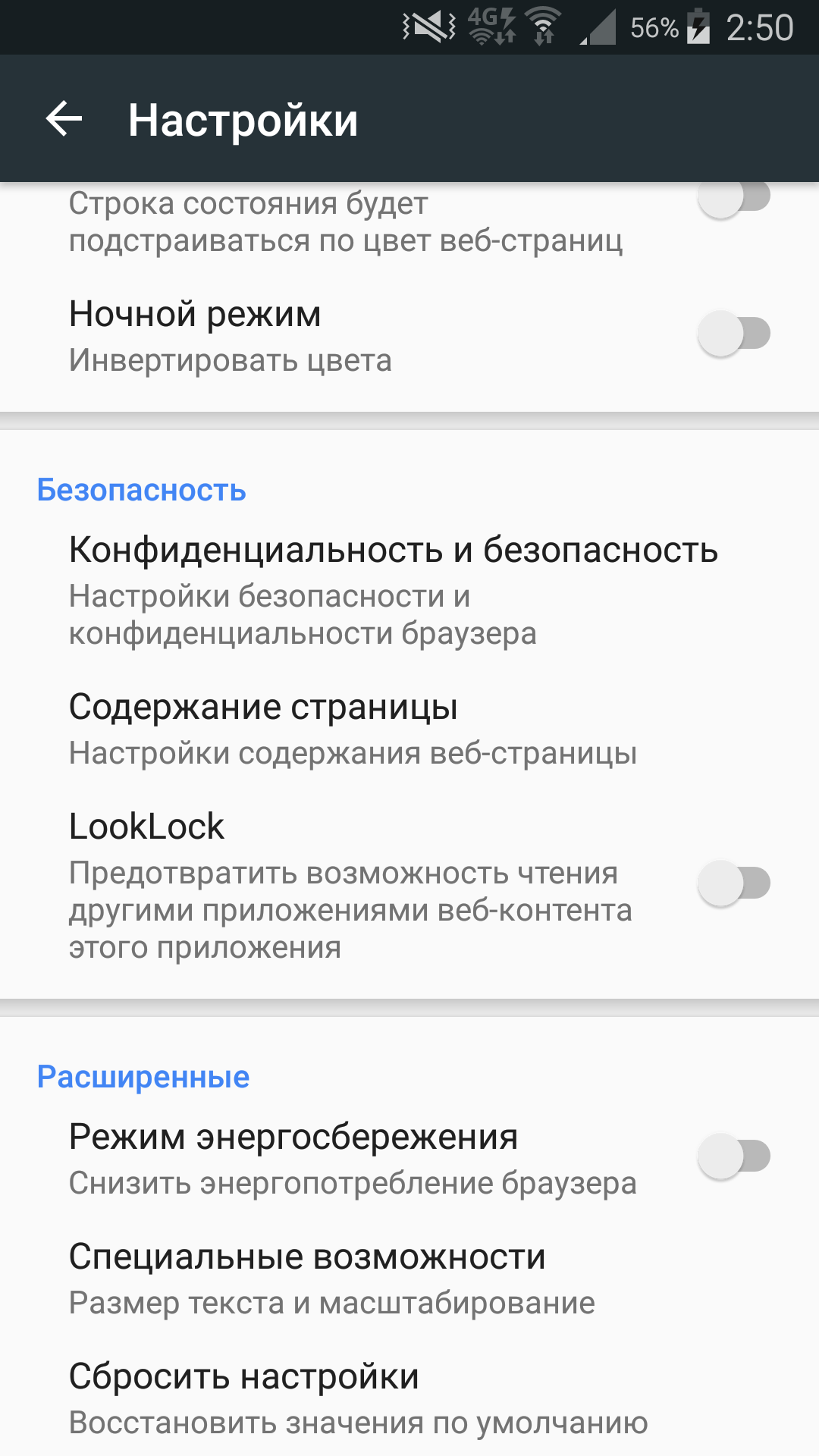This screenshot has width=819, height=1456.
Task: Open Специальные возможности
Action: (x=409, y=1279)
